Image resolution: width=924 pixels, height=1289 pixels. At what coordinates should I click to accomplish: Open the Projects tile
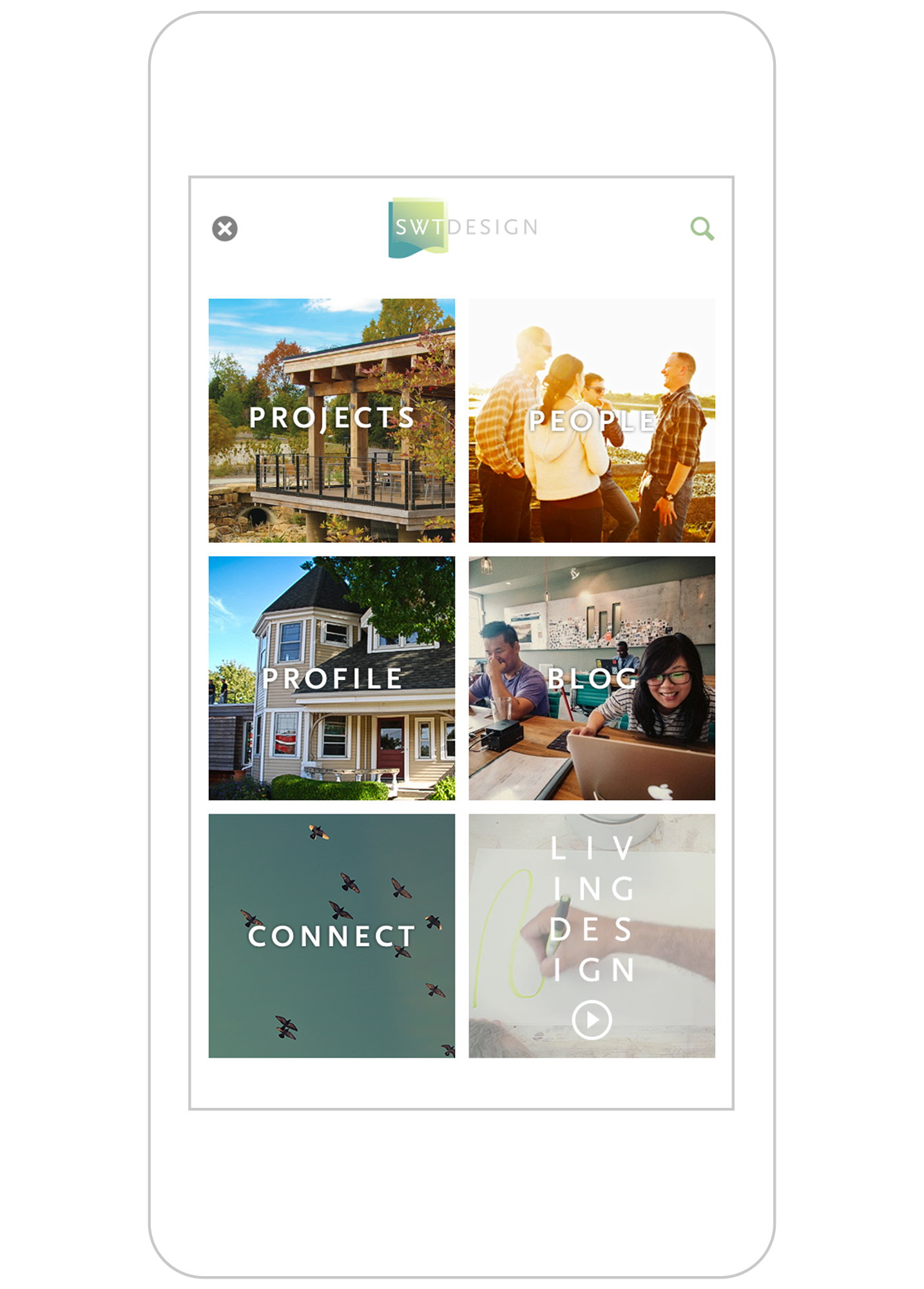(x=332, y=420)
